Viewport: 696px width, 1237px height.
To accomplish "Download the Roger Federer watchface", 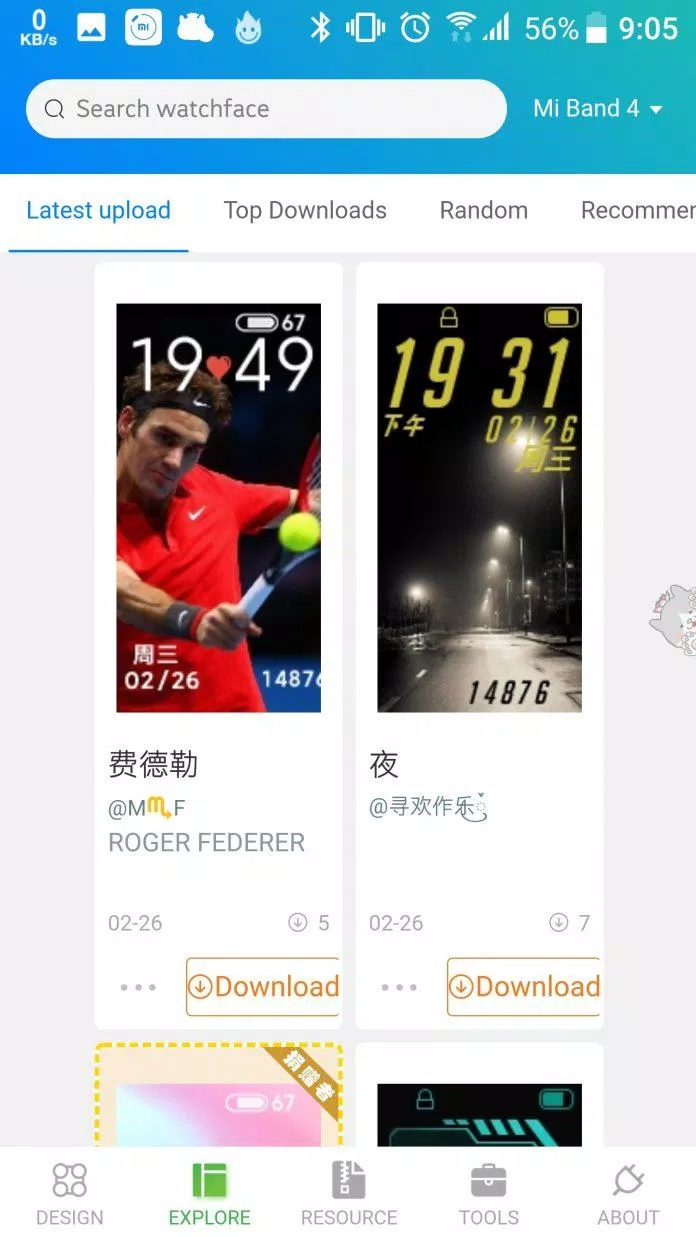I will pyautogui.click(x=263, y=987).
